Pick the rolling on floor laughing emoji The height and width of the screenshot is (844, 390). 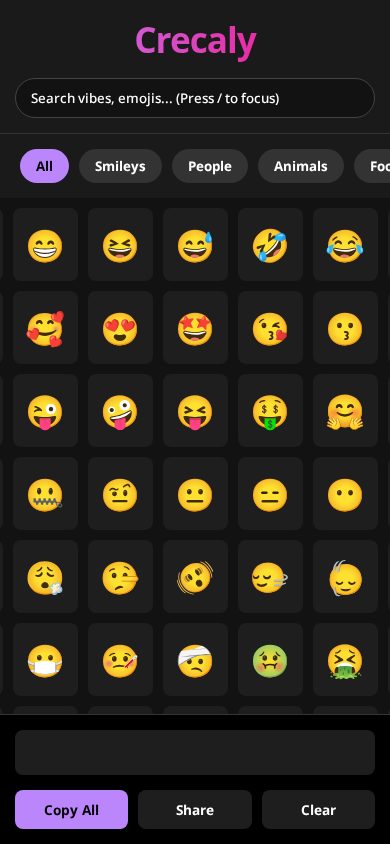point(270,245)
